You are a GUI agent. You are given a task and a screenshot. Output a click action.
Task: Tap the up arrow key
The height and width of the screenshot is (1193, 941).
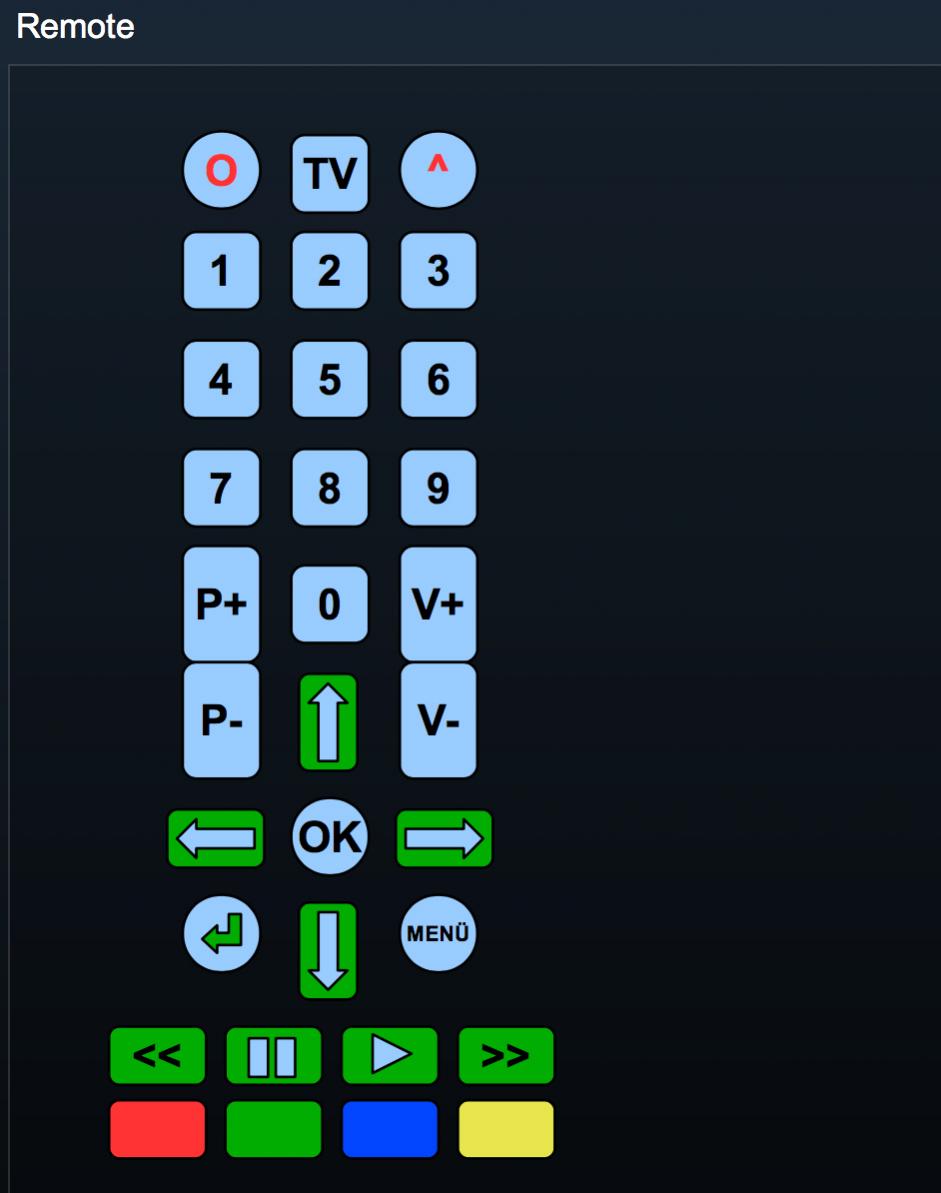(328, 722)
